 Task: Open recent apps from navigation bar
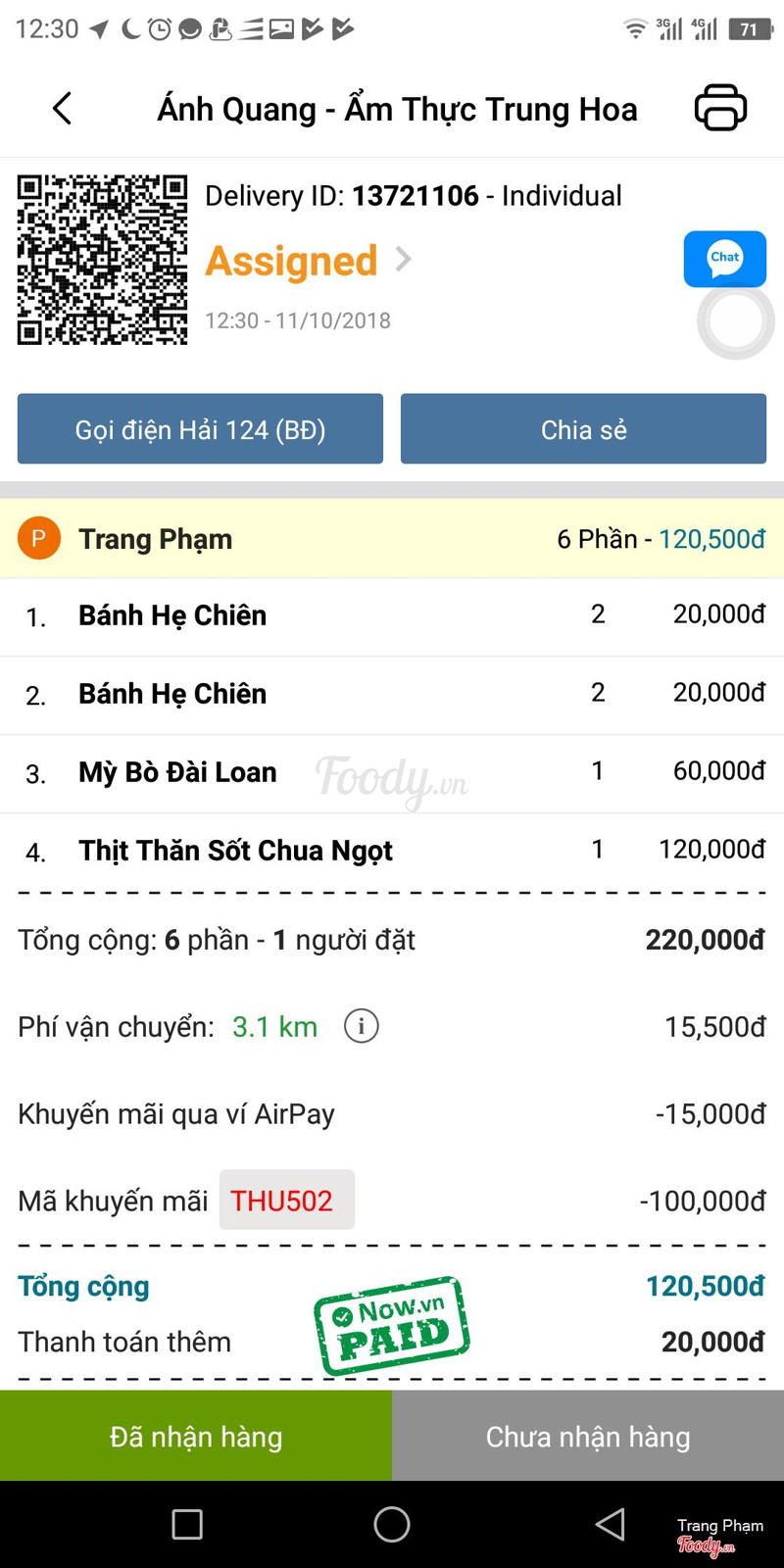[x=187, y=1524]
